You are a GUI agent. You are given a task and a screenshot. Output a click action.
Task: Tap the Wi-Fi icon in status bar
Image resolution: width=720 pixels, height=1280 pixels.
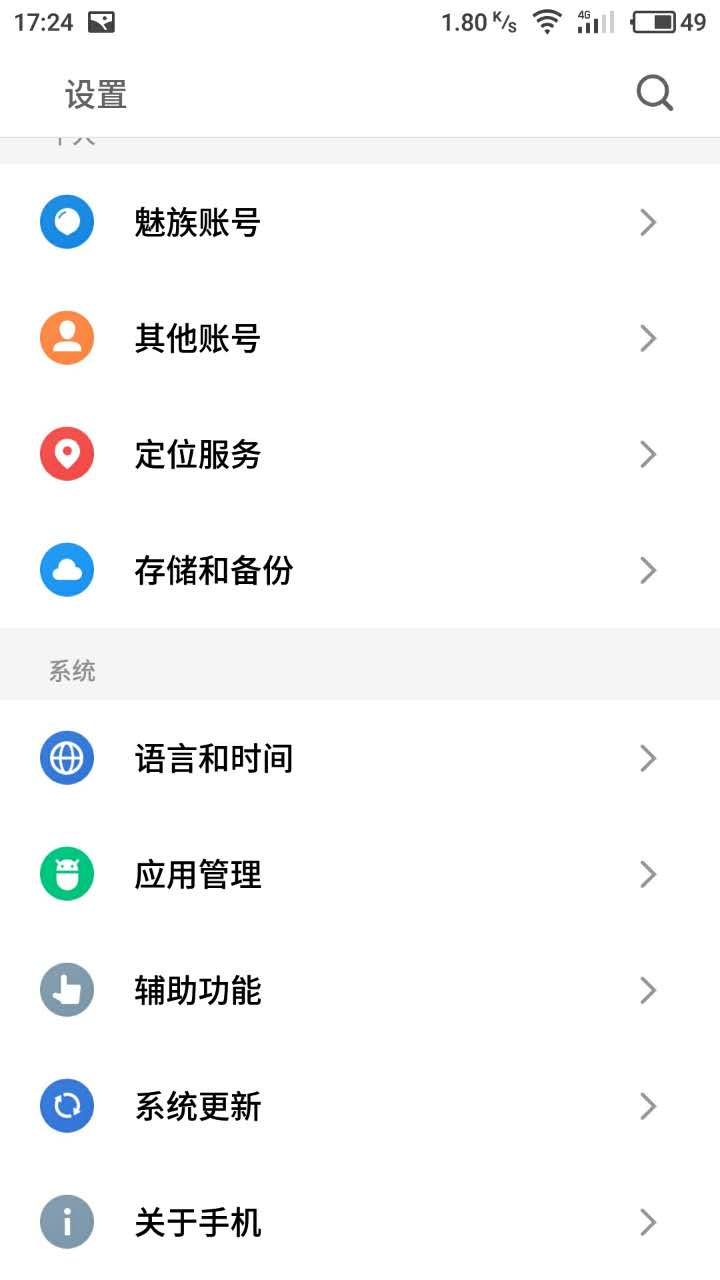point(547,21)
